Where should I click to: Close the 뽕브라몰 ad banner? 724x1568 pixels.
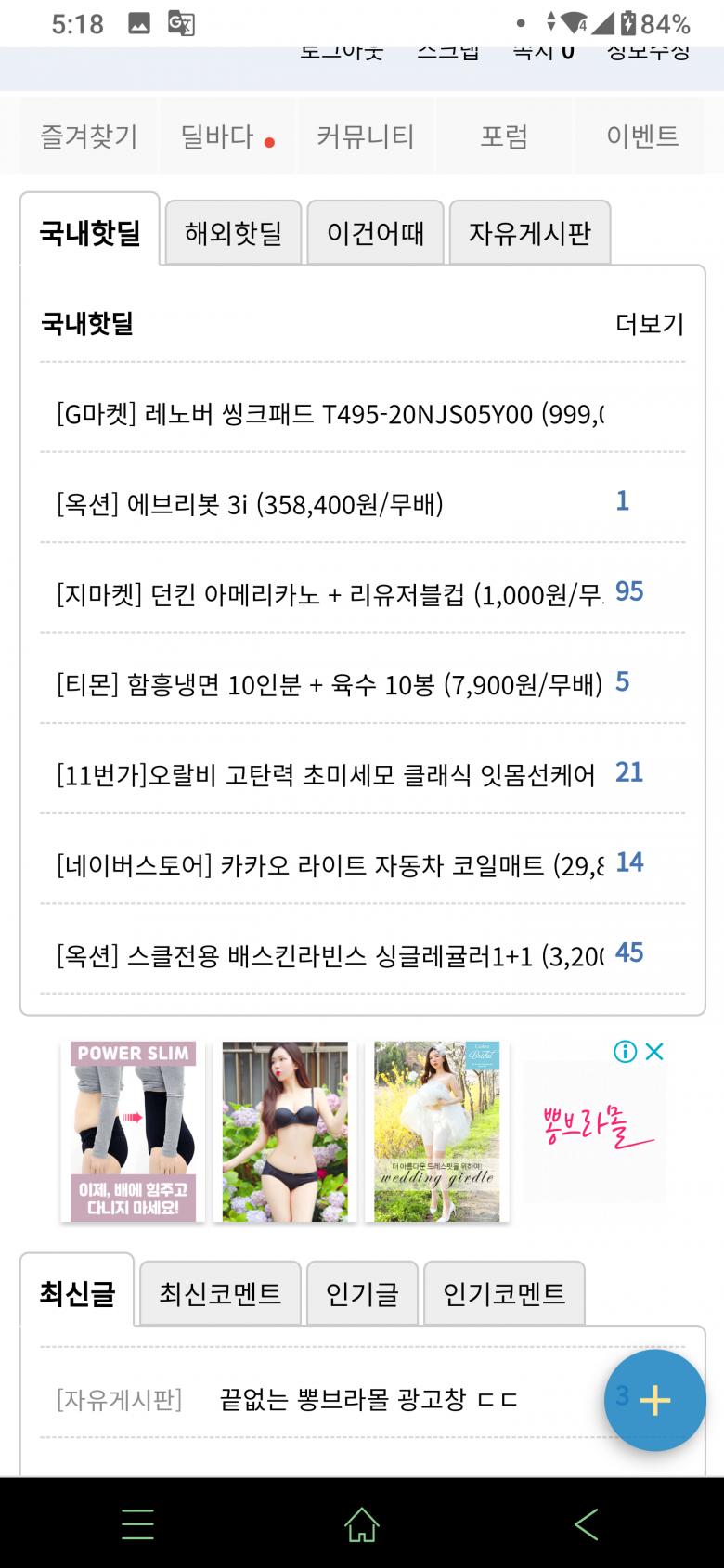click(x=654, y=1052)
